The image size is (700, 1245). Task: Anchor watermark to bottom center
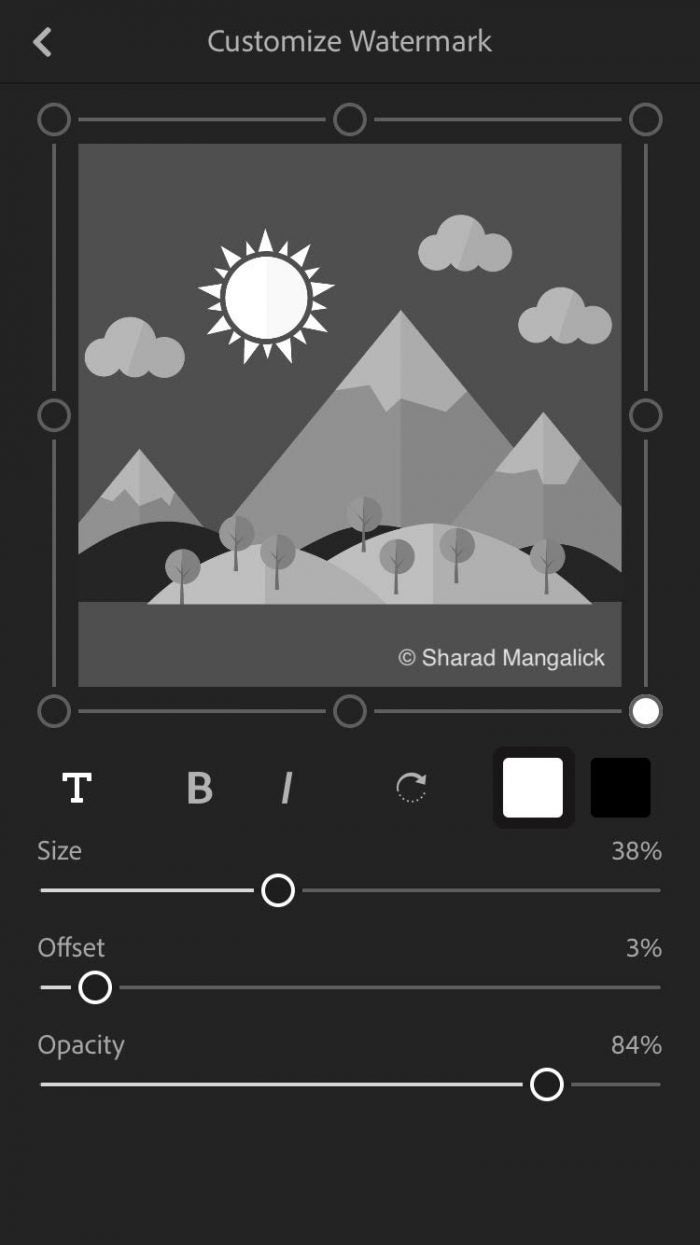click(349, 711)
